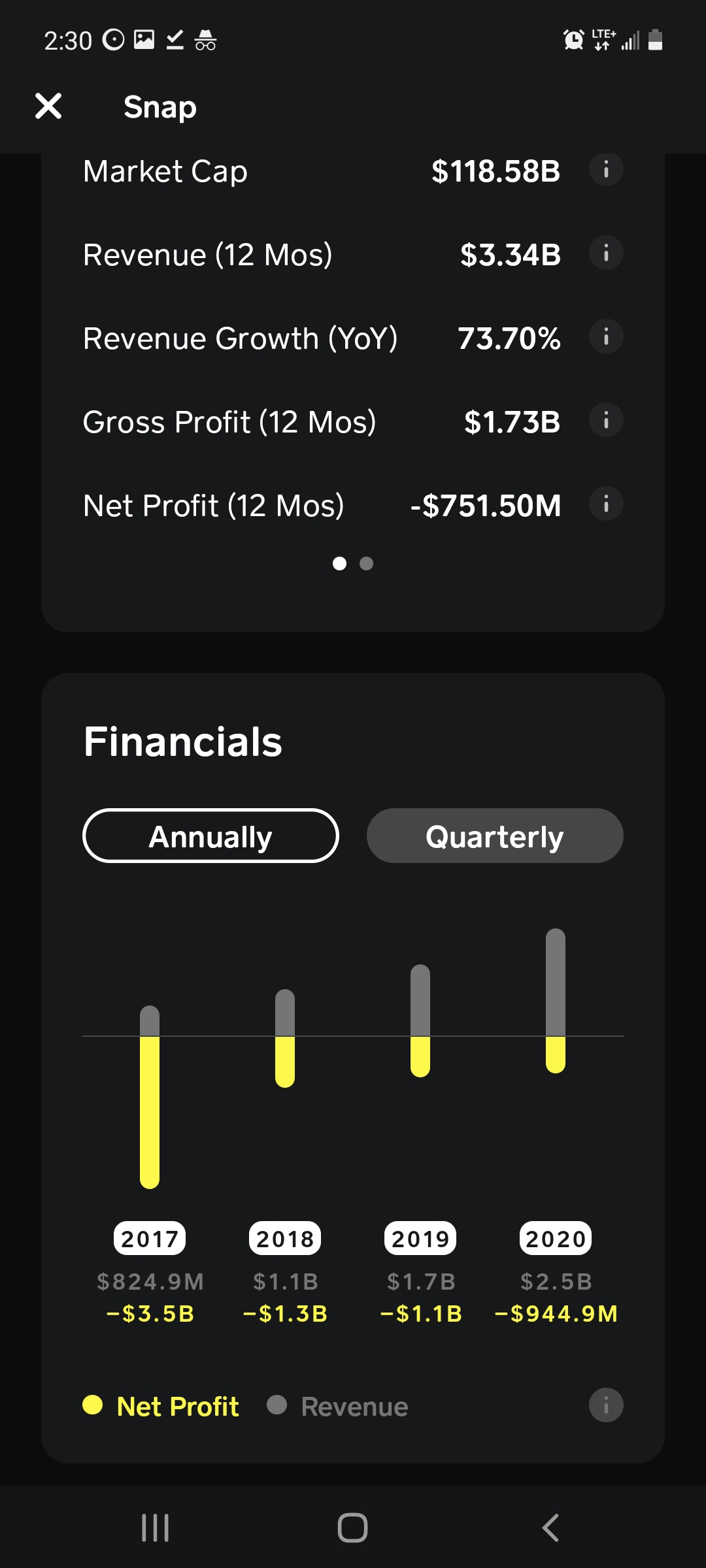
Task: Explain Net Profit (12 Mos) metric
Action: pyautogui.click(x=606, y=504)
